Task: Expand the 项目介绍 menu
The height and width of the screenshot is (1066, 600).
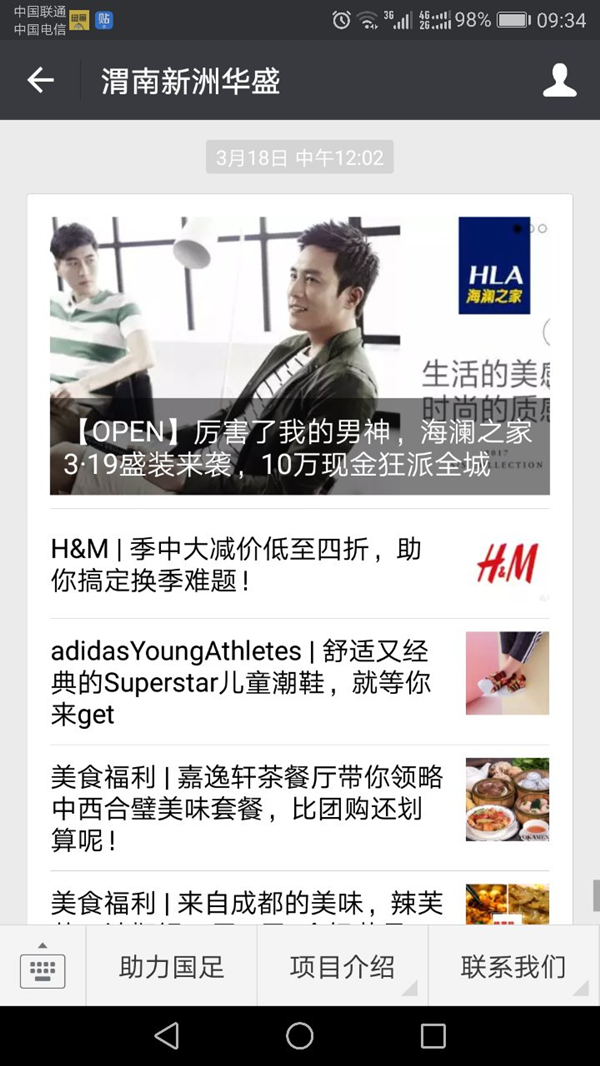Action: tap(343, 967)
